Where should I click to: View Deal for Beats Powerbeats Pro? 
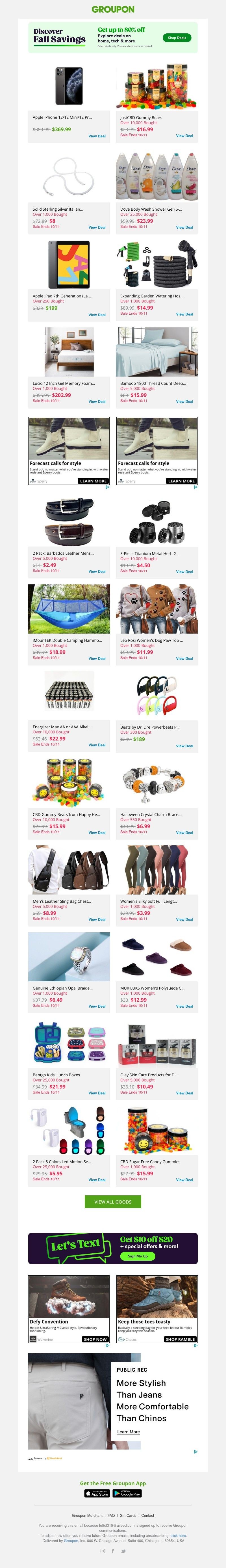pos(184,746)
